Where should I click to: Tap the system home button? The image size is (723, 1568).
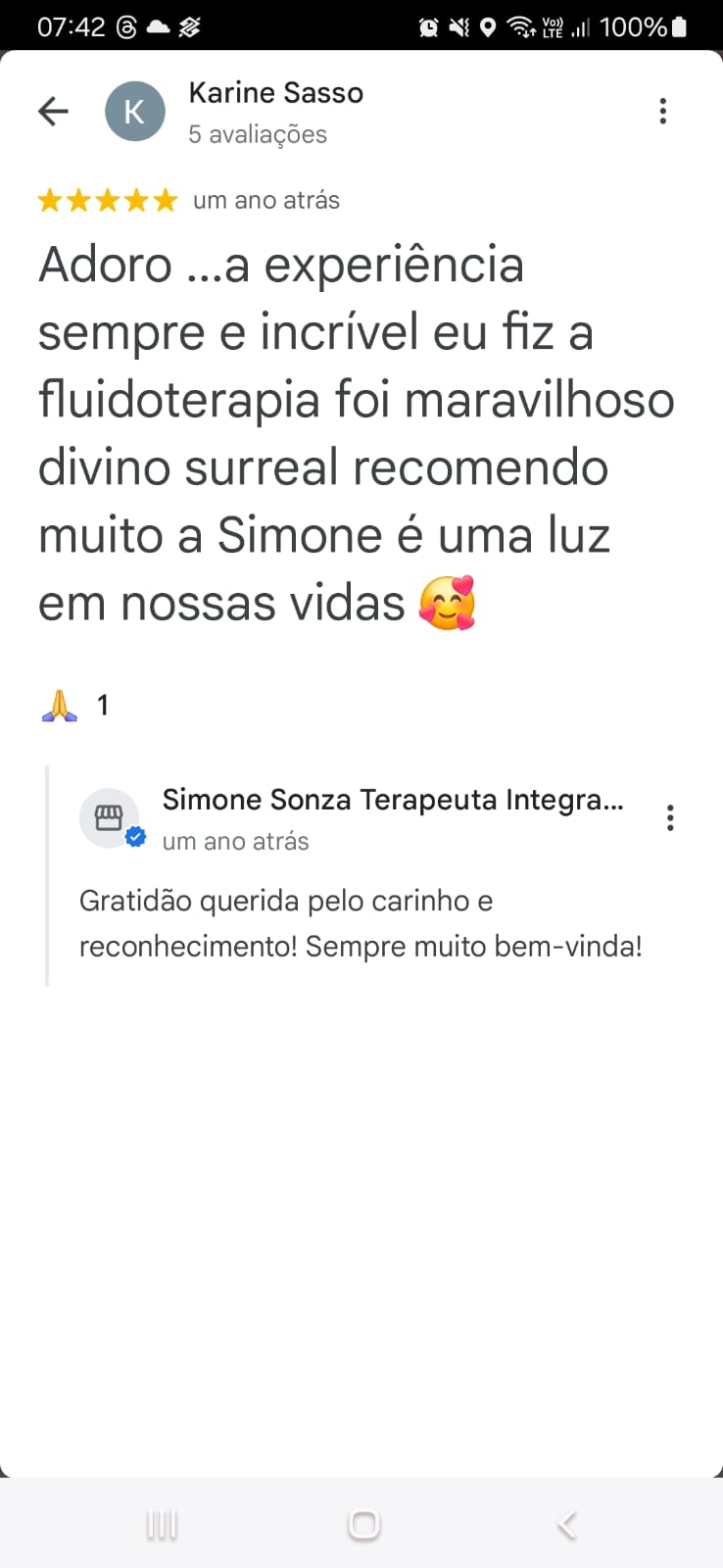pos(363,1525)
